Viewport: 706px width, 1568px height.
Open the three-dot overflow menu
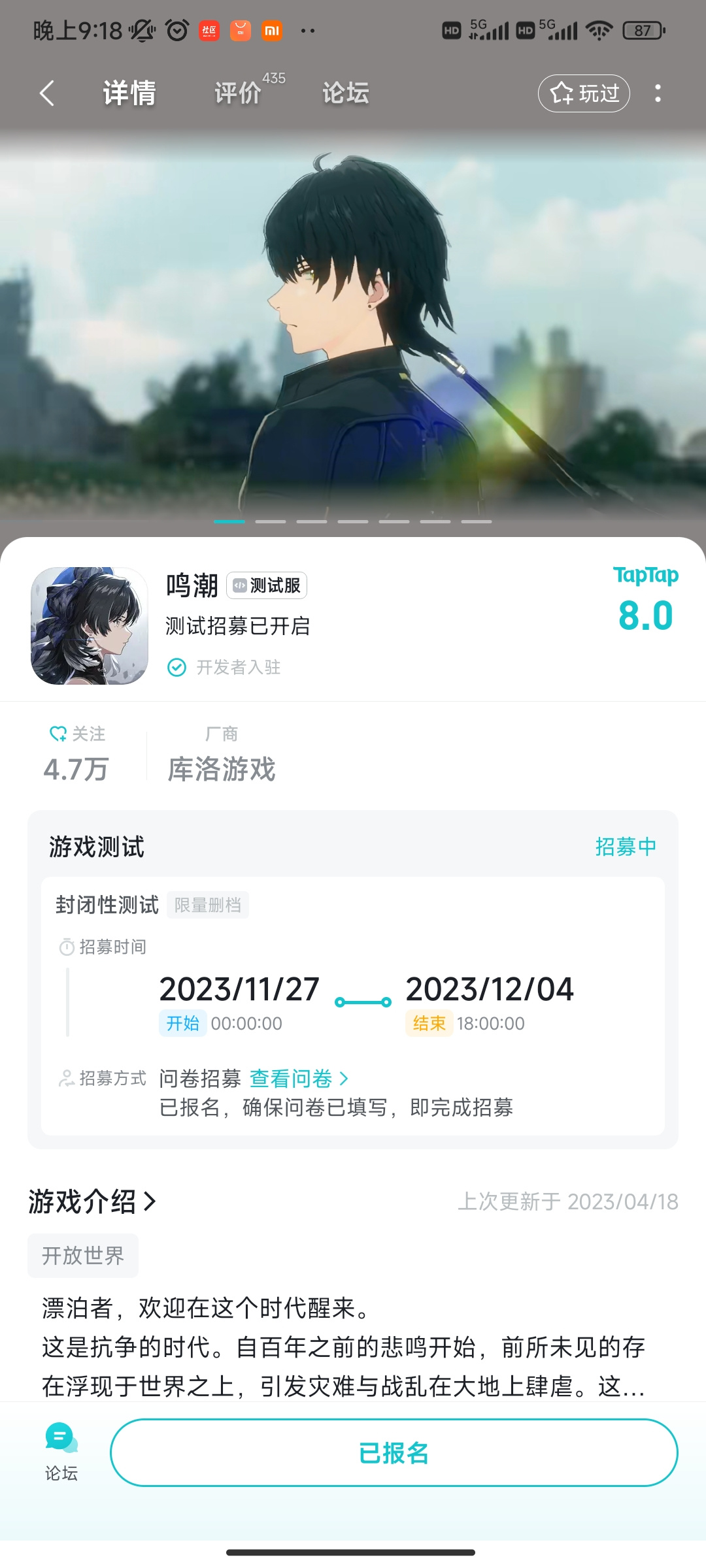[x=658, y=93]
